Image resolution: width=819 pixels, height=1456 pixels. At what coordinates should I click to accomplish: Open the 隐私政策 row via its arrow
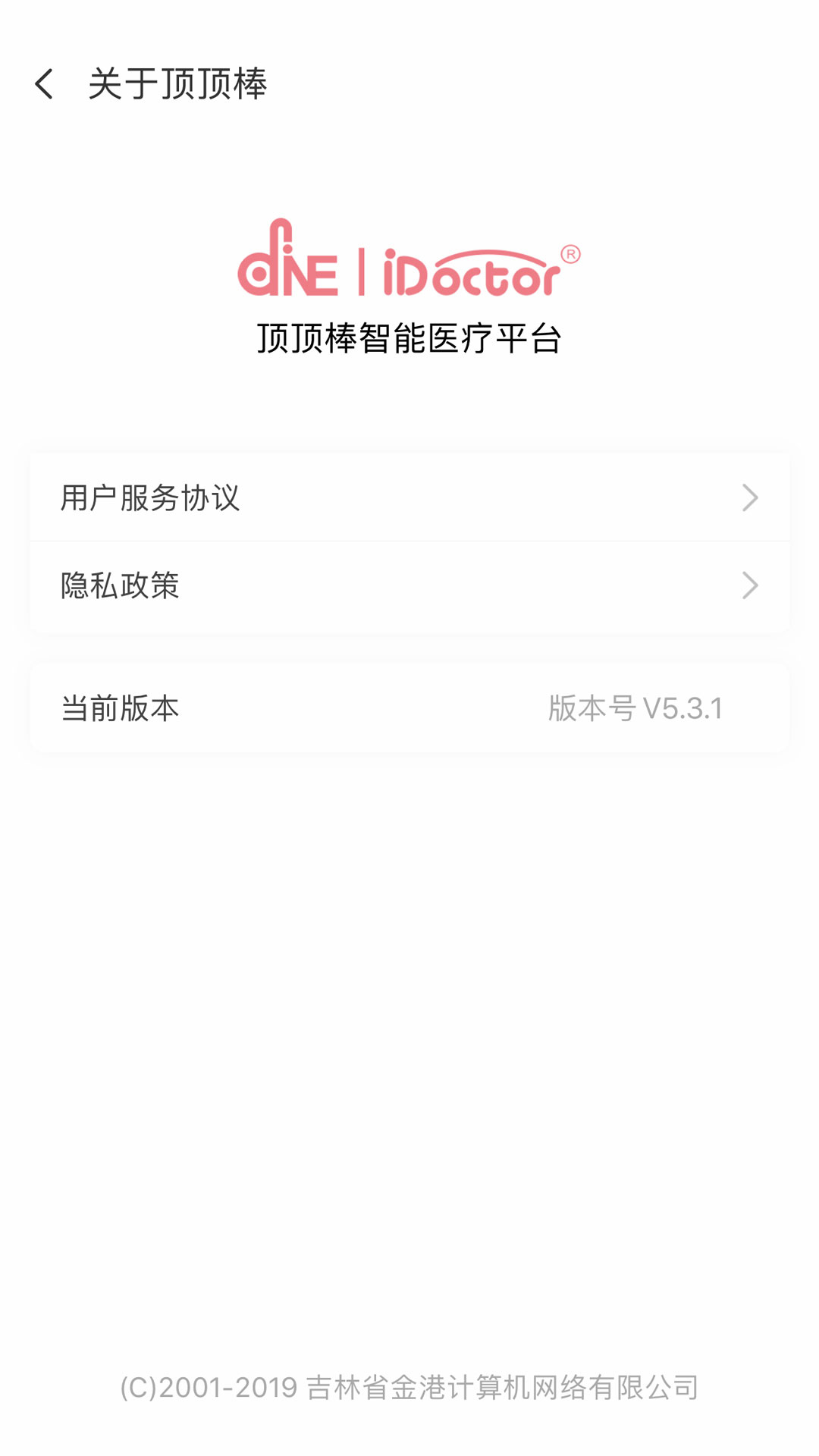coord(751,585)
